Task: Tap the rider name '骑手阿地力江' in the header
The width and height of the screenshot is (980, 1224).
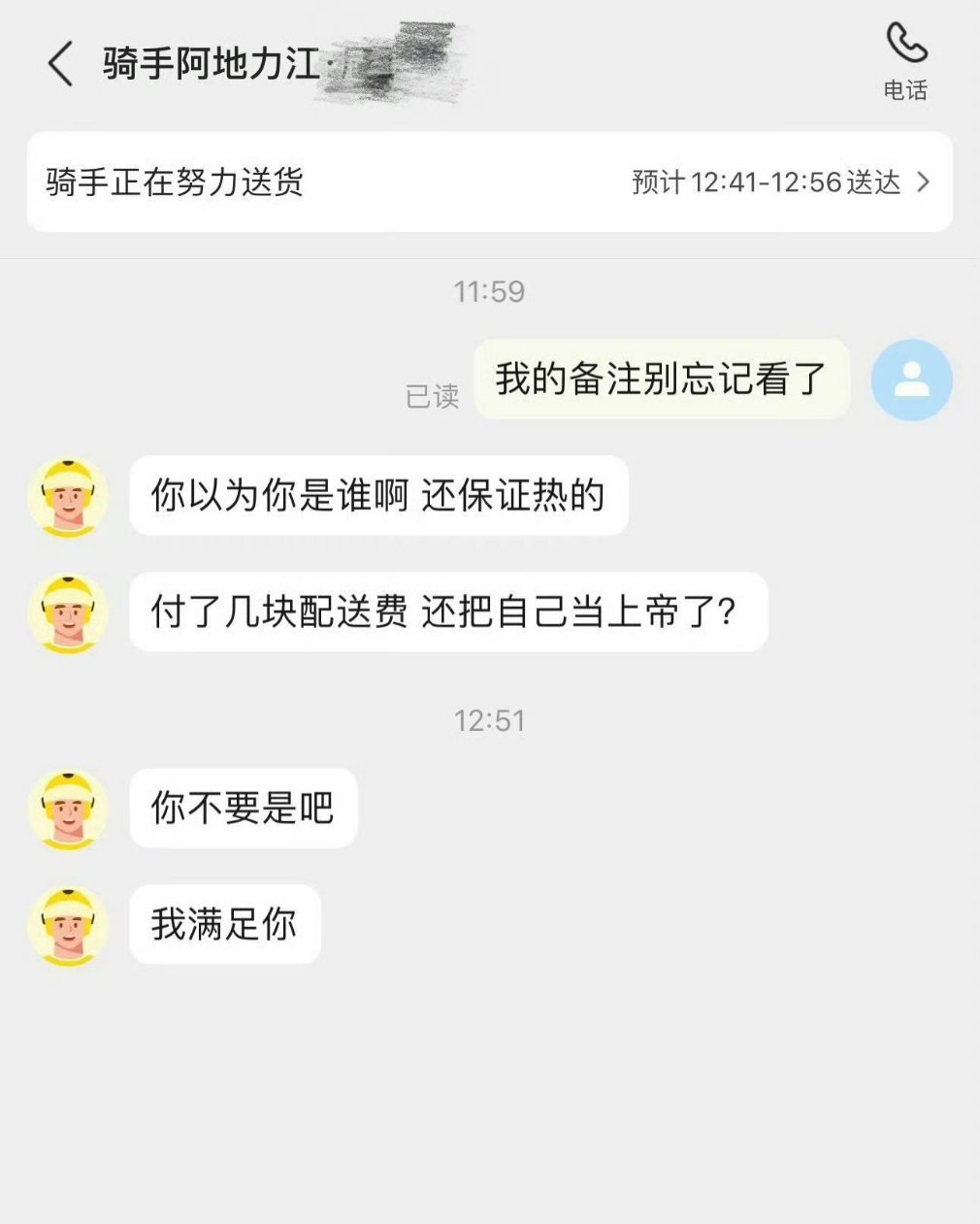Action: pyautogui.click(x=209, y=64)
